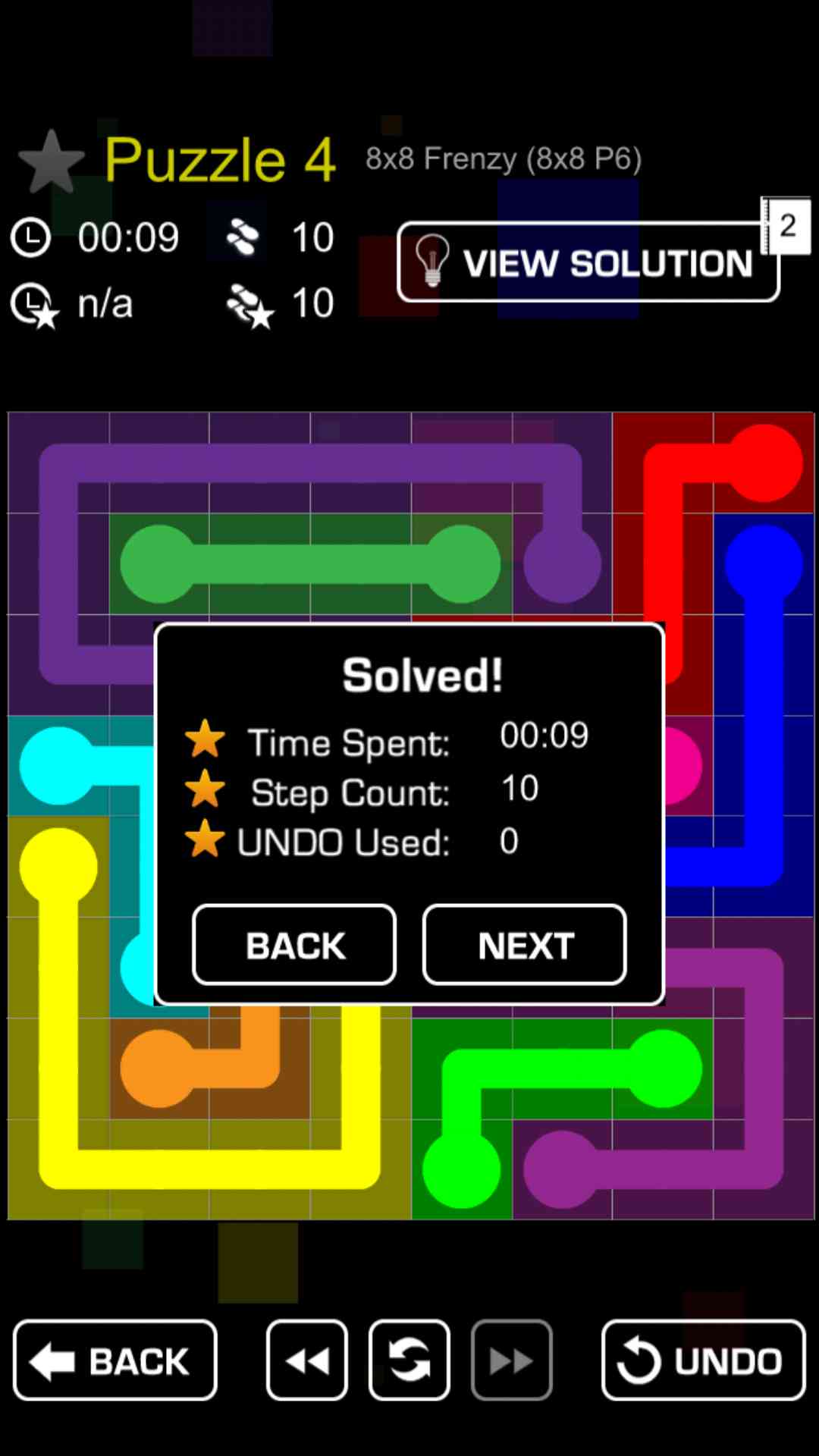Skip to next puzzle with forward arrows

coord(511,1360)
